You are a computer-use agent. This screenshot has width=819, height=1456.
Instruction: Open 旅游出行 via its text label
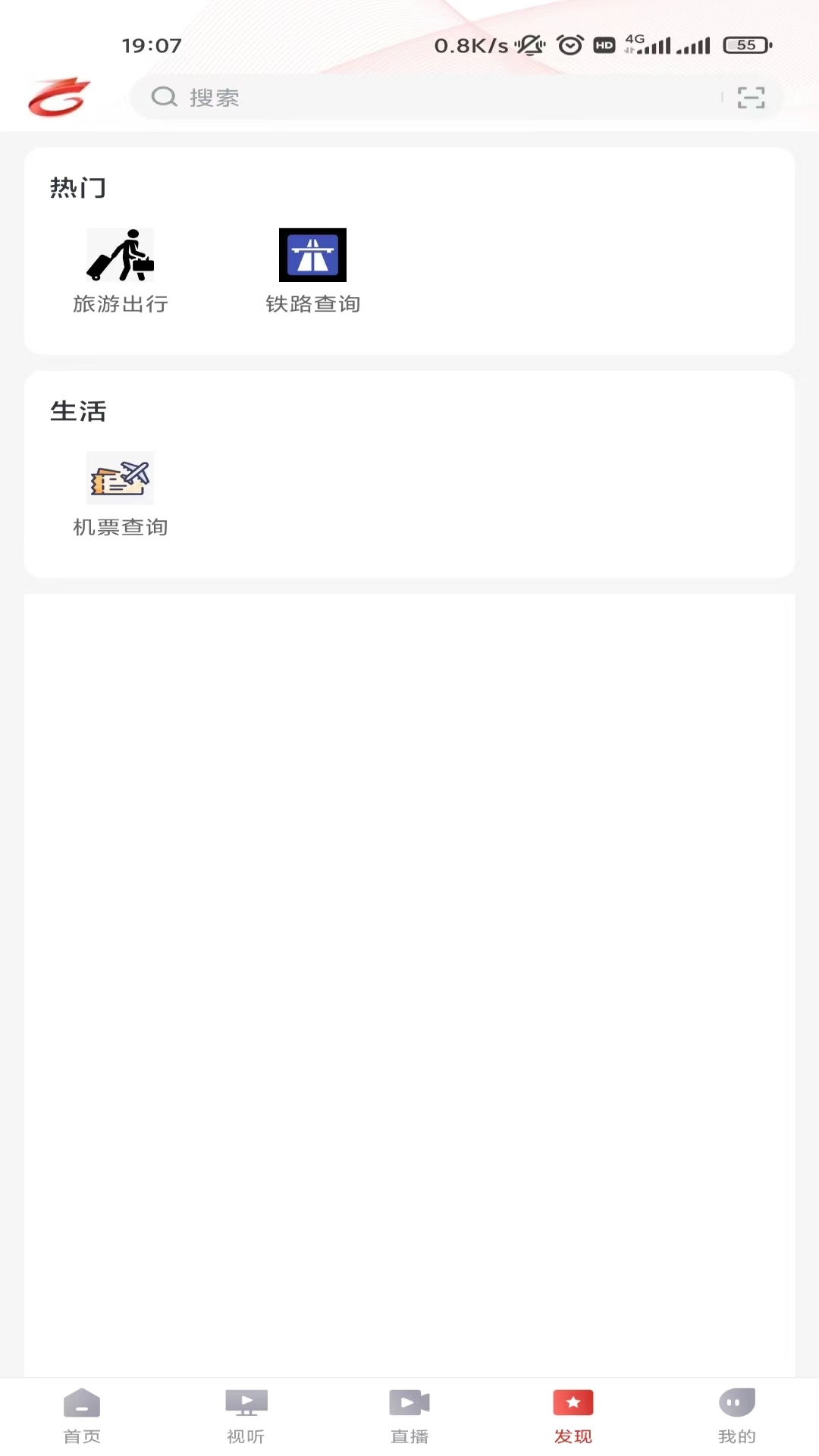pyautogui.click(x=122, y=304)
